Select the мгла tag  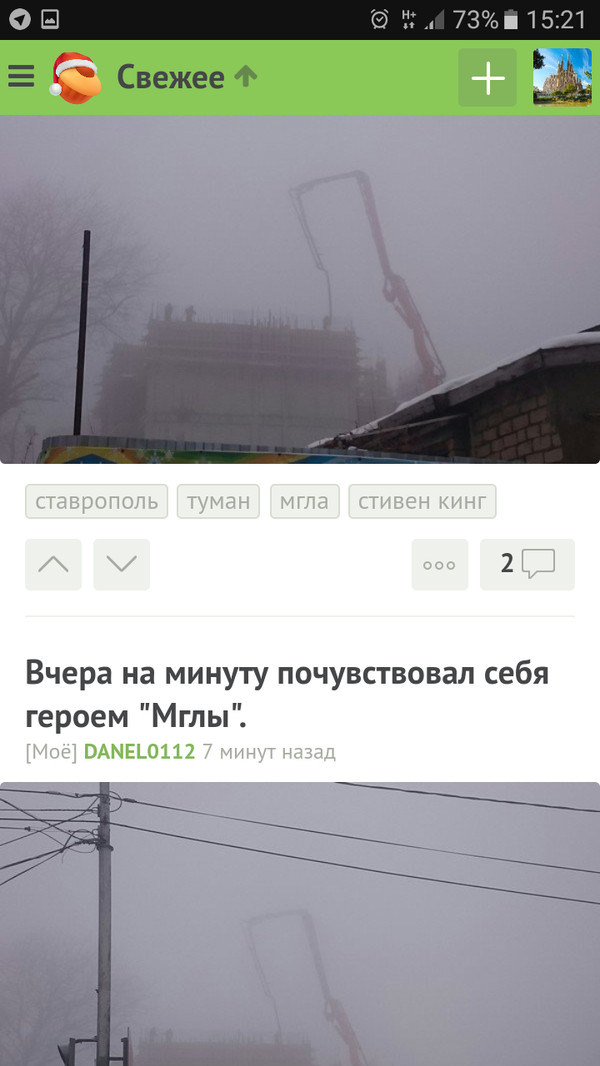pyautogui.click(x=305, y=501)
